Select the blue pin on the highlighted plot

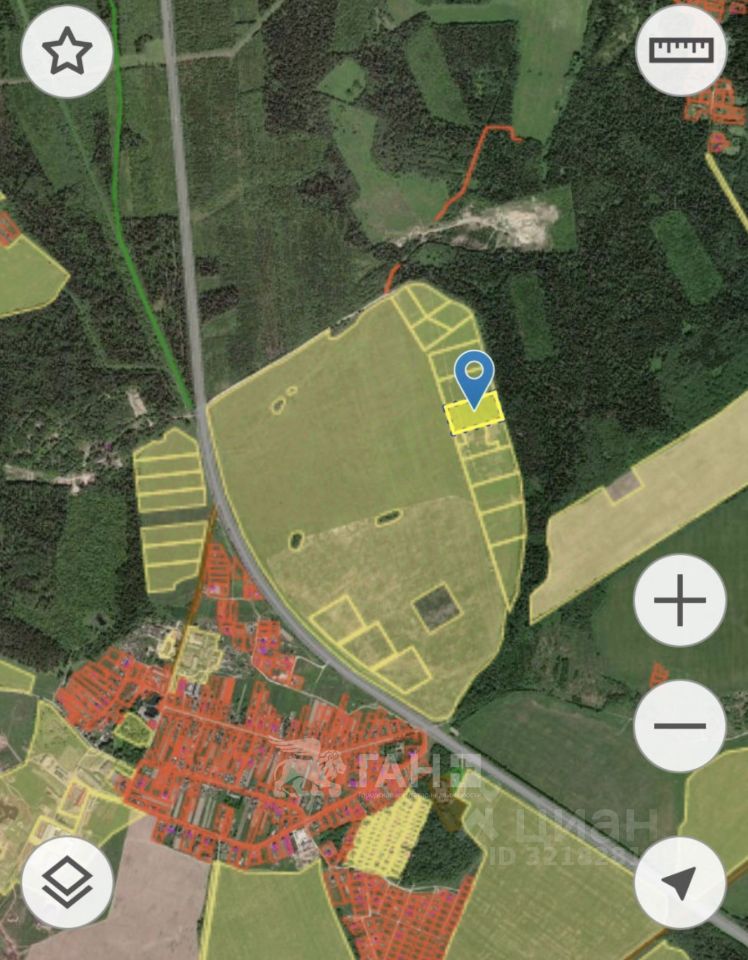click(x=474, y=375)
